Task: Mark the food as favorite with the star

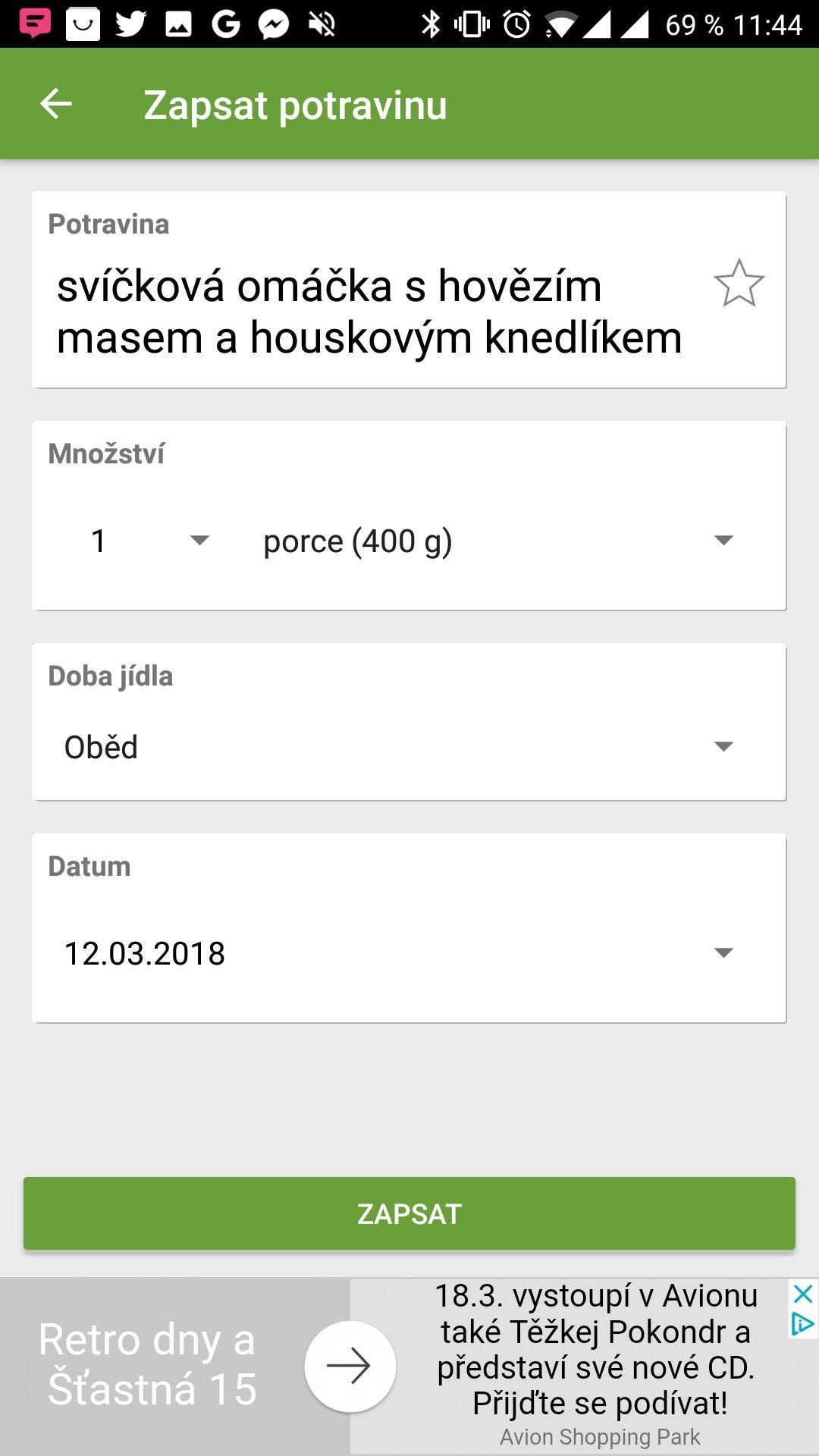Action: pos(739,284)
